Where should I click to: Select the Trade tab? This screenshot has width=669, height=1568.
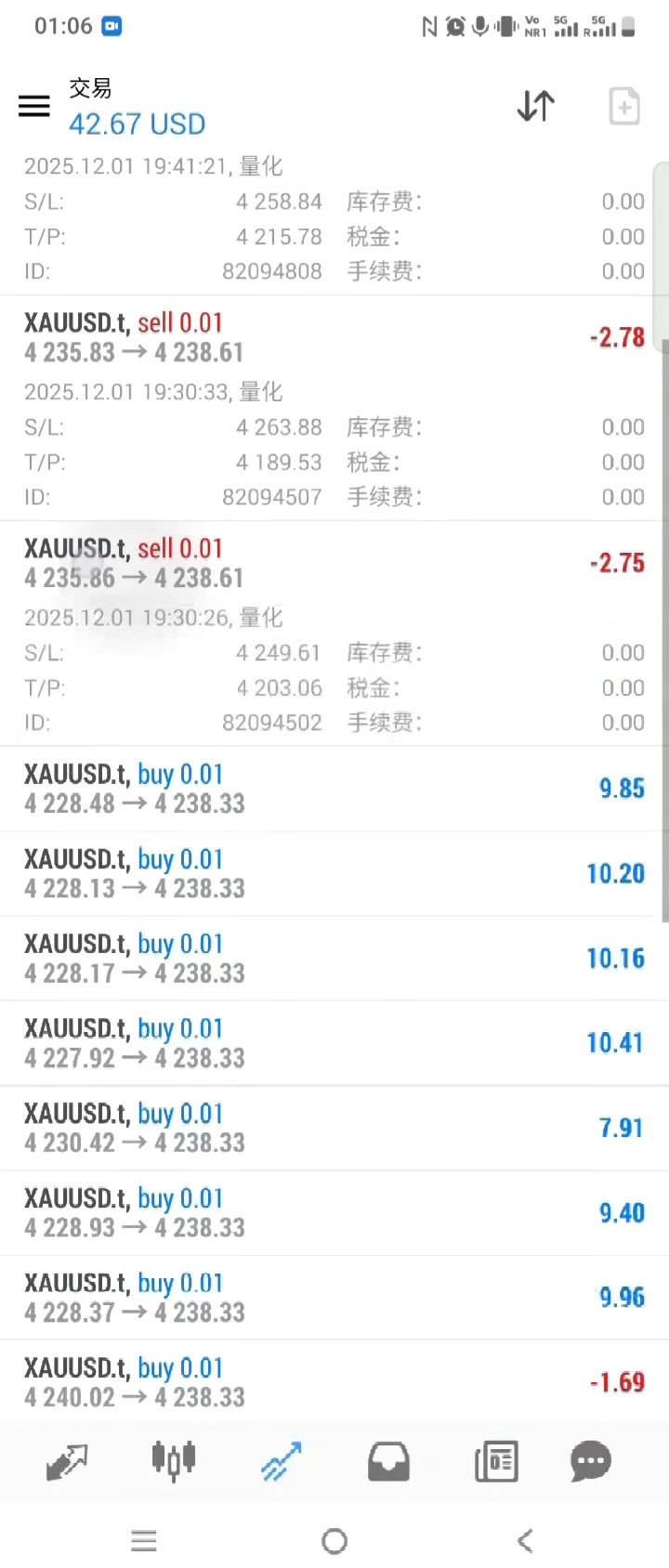pyautogui.click(x=282, y=1462)
